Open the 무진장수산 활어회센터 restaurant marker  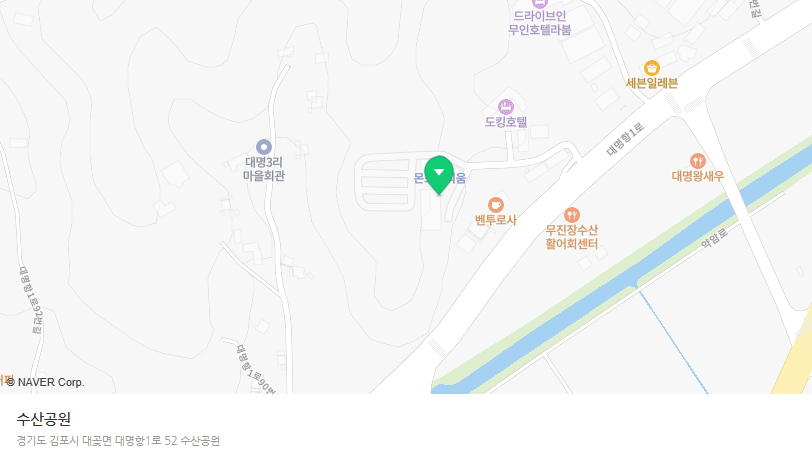[571, 214]
